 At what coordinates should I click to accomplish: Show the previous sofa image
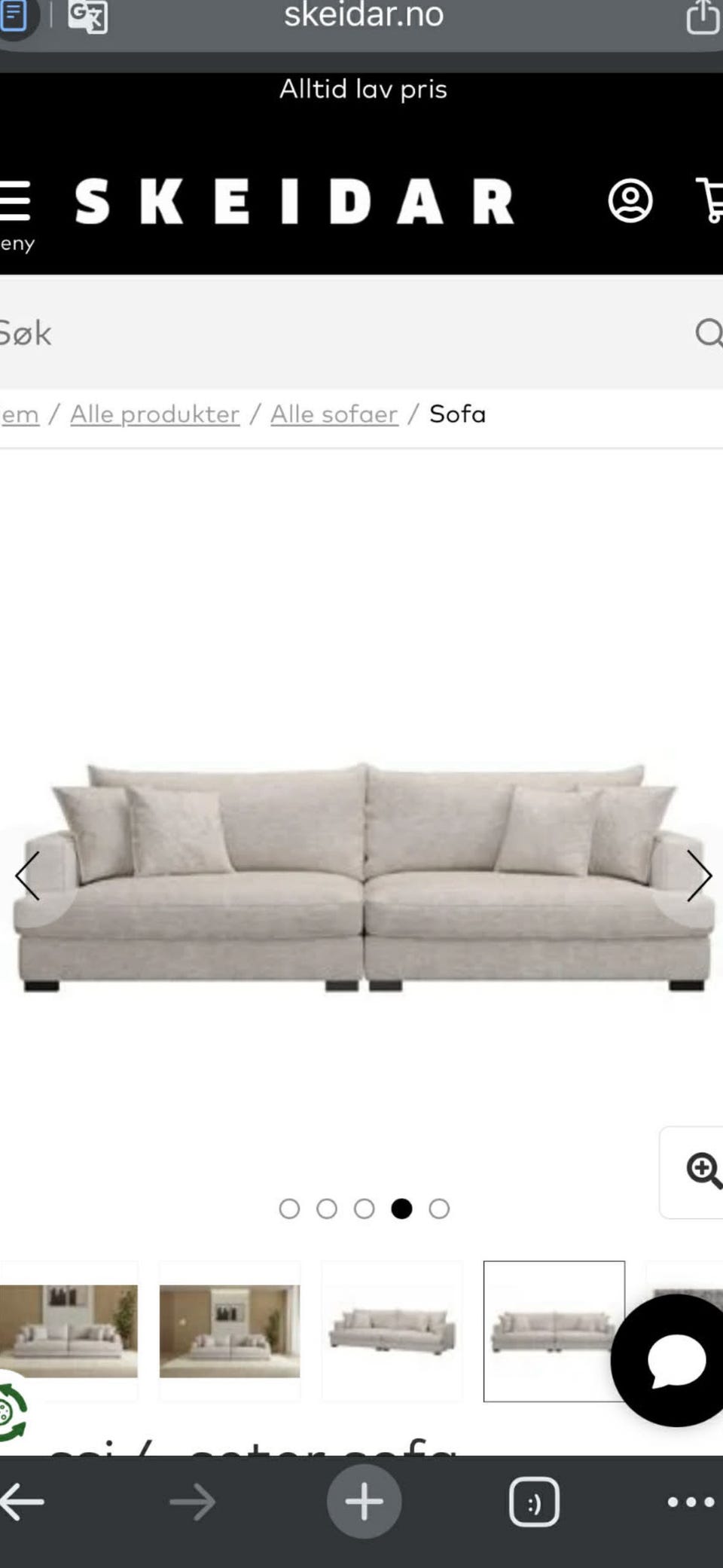coord(27,876)
